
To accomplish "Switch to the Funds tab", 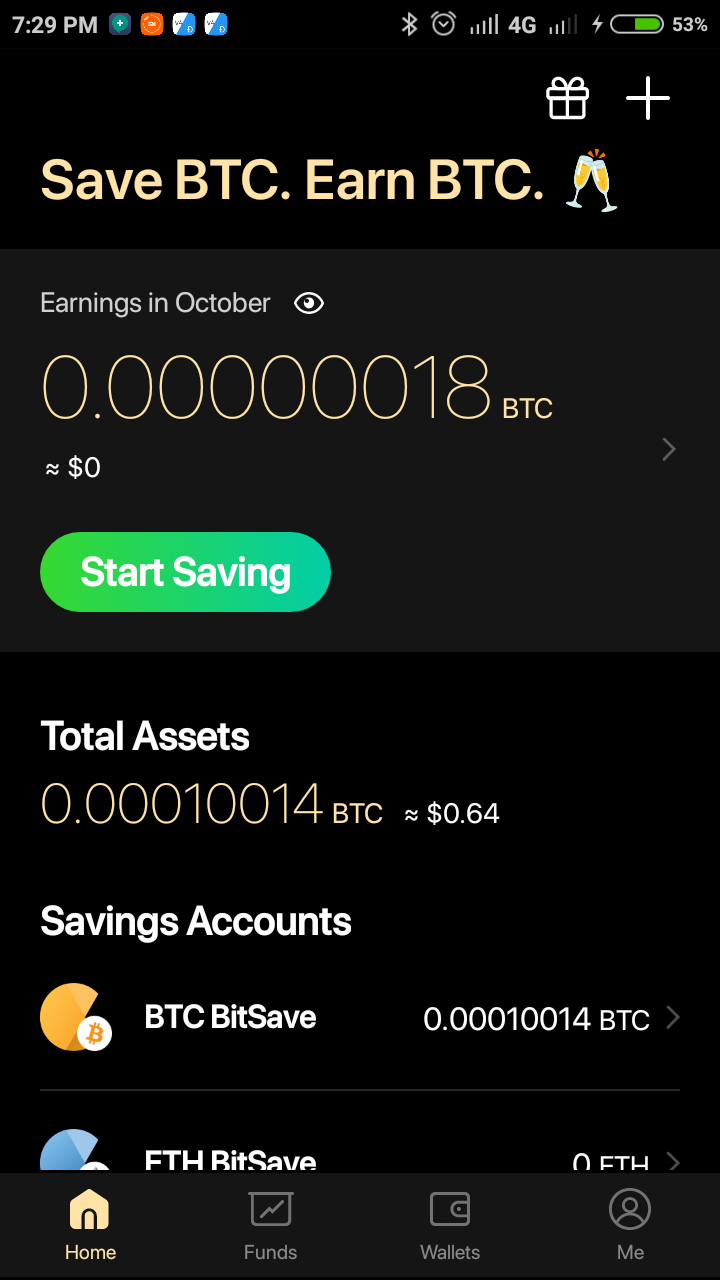I will 270,1226.
